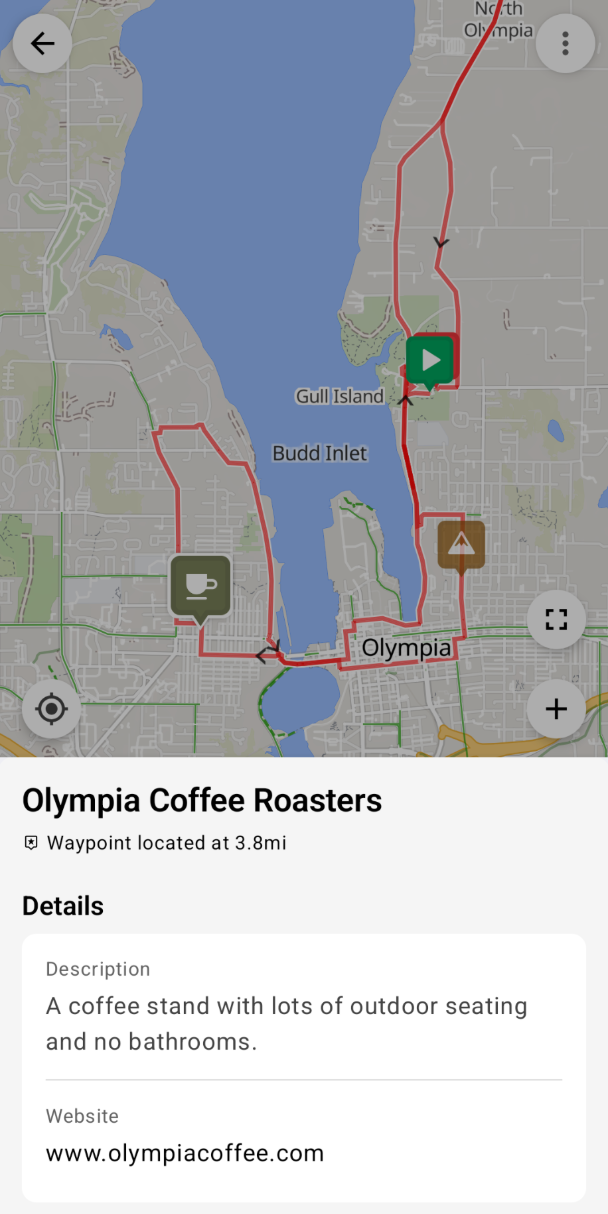The height and width of the screenshot is (1214, 608).
Task: Expand the map to fullscreen
Action: [x=556, y=619]
